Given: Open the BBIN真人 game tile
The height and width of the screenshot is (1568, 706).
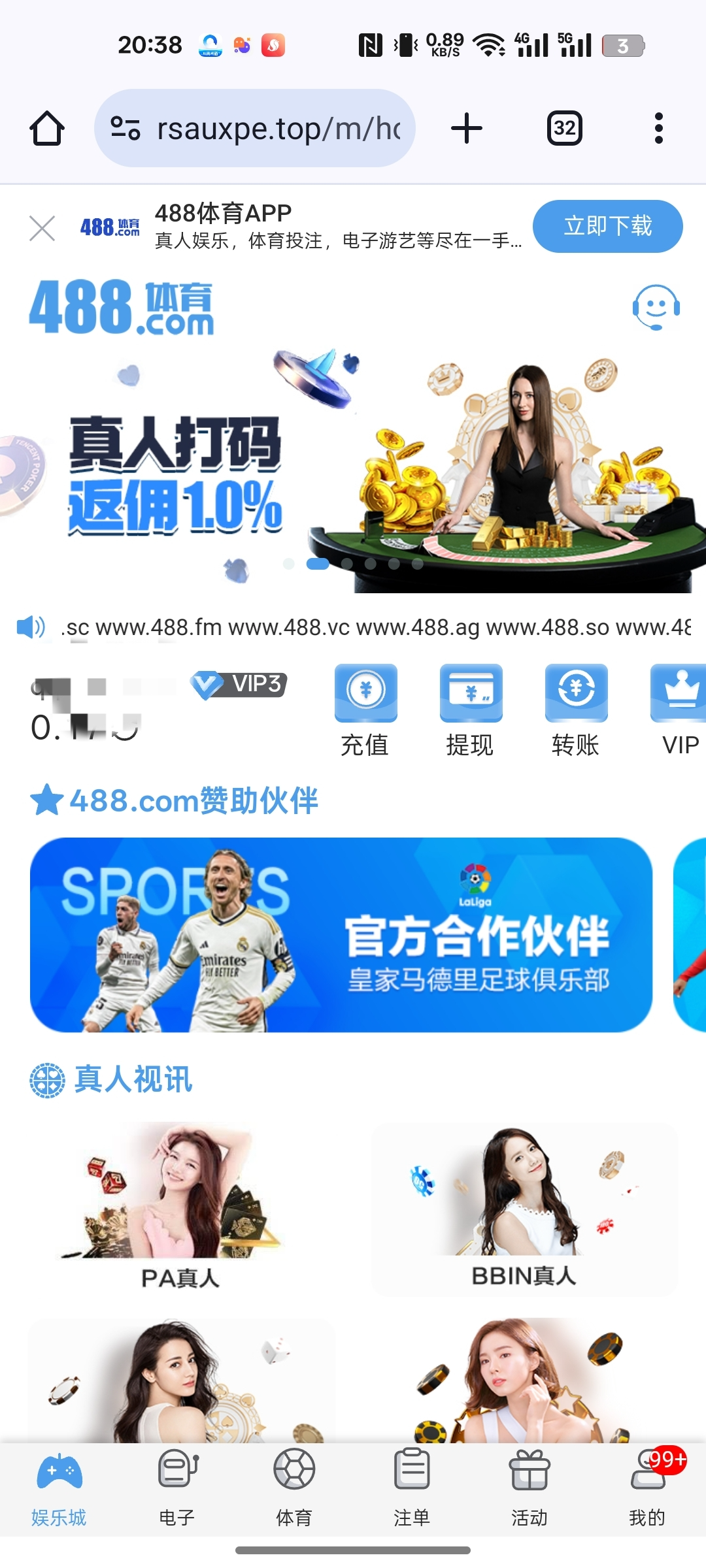Looking at the screenshot, I should [x=524, y=1209].
